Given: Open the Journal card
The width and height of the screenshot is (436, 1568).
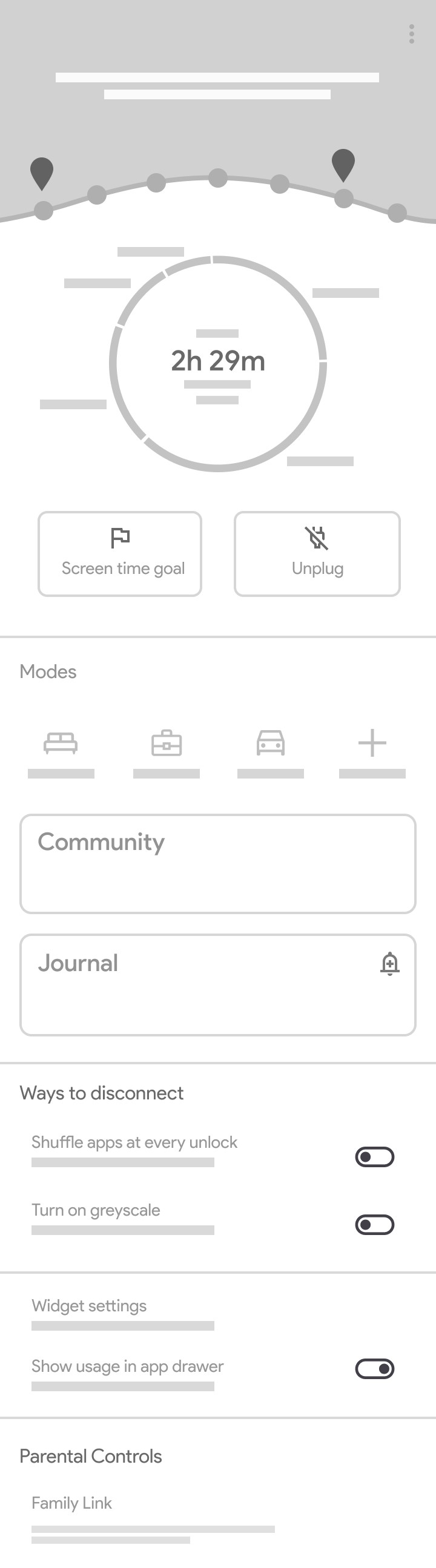Looking at the screenshot, I should 218,985.
